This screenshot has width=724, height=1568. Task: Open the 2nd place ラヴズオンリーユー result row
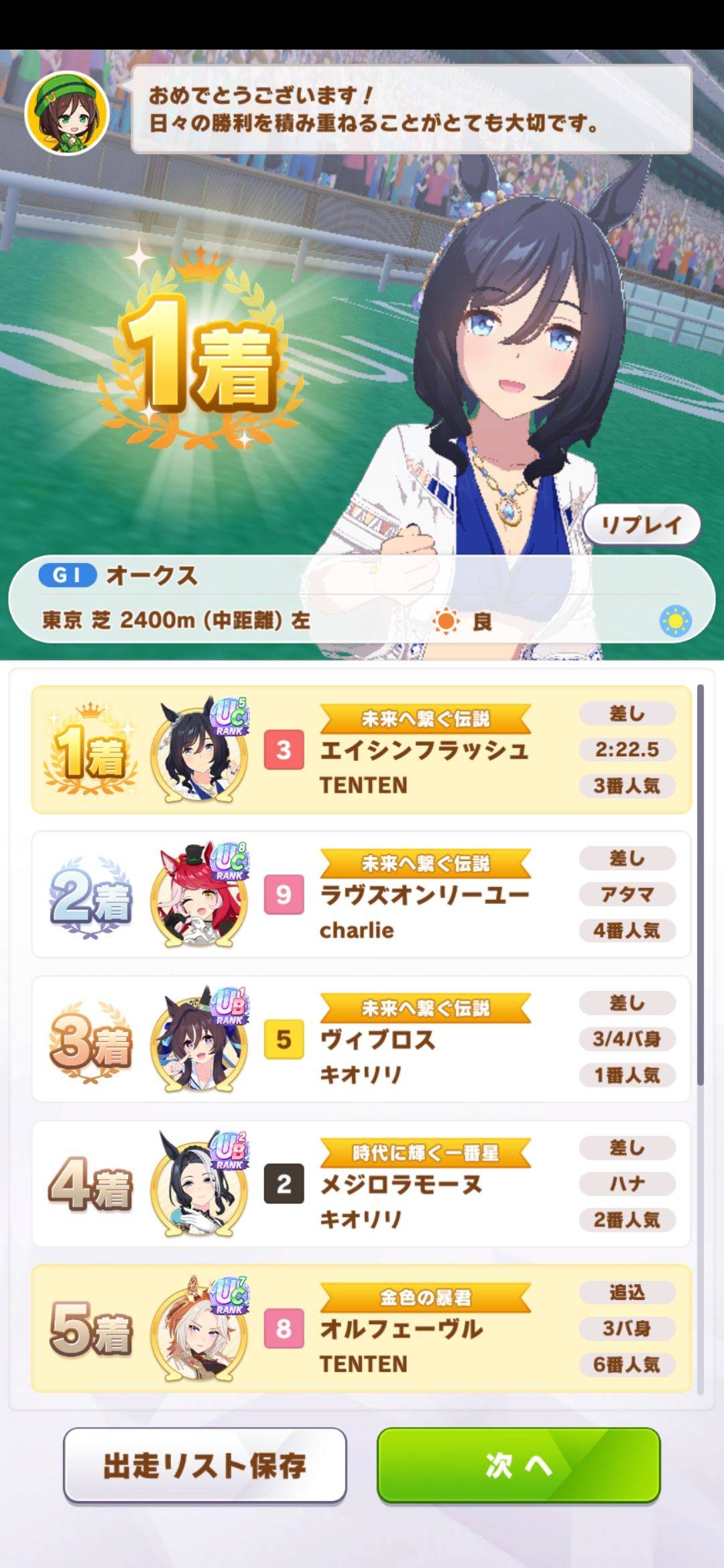[x=361, y=895]
